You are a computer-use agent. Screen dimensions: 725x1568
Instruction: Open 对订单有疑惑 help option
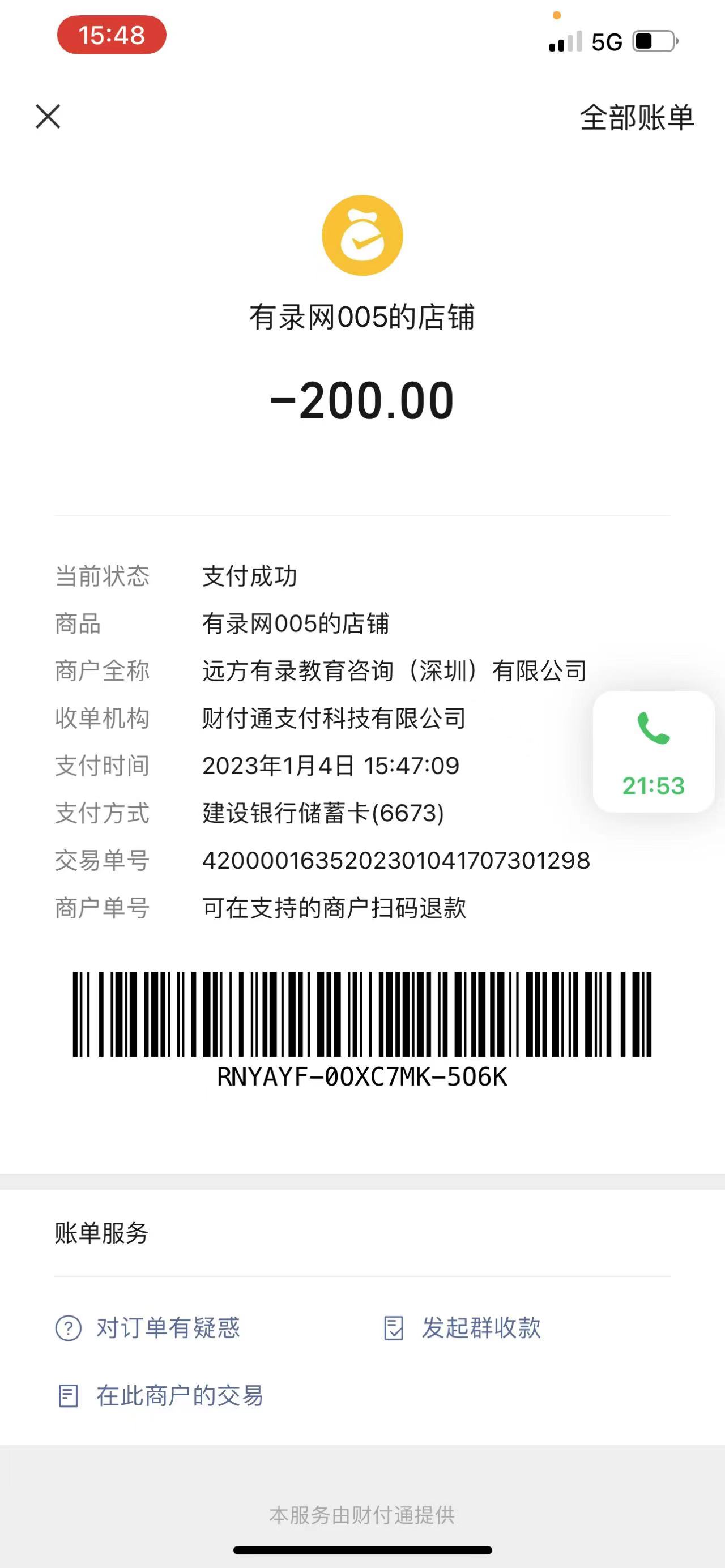[x=148, y=1327]
